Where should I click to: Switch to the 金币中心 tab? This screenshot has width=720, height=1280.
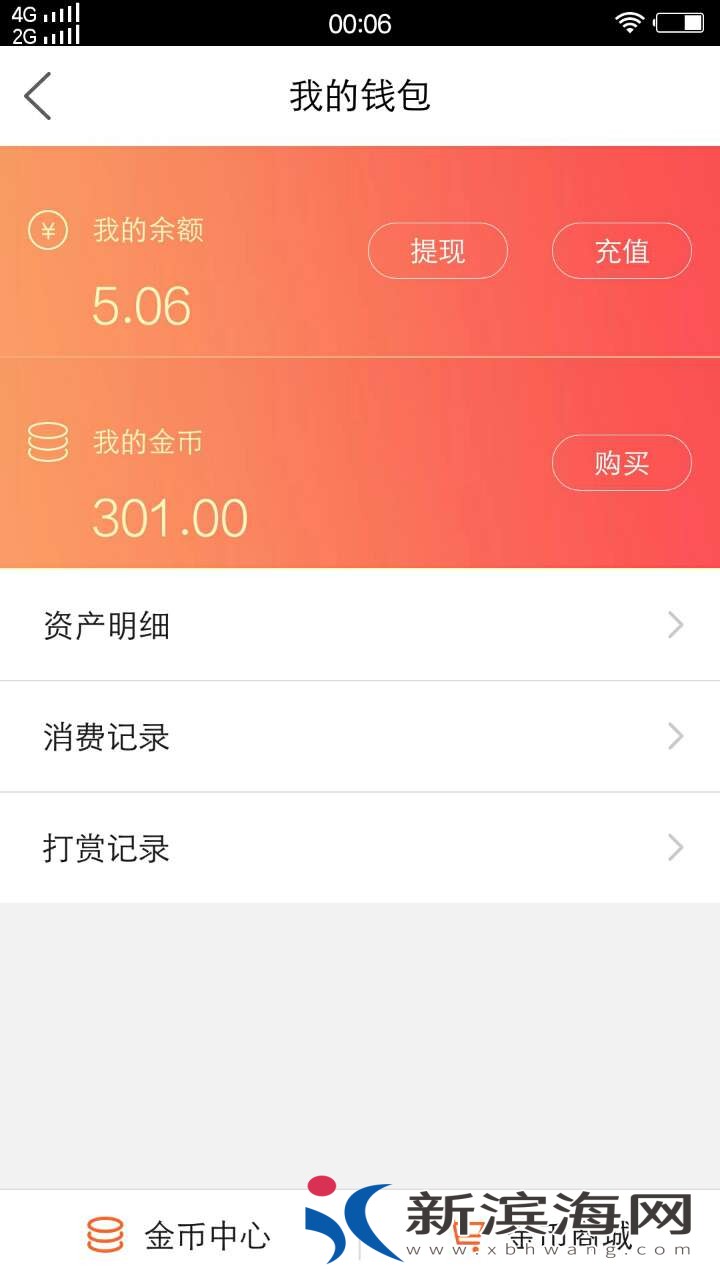click(x=180, y=1236)
